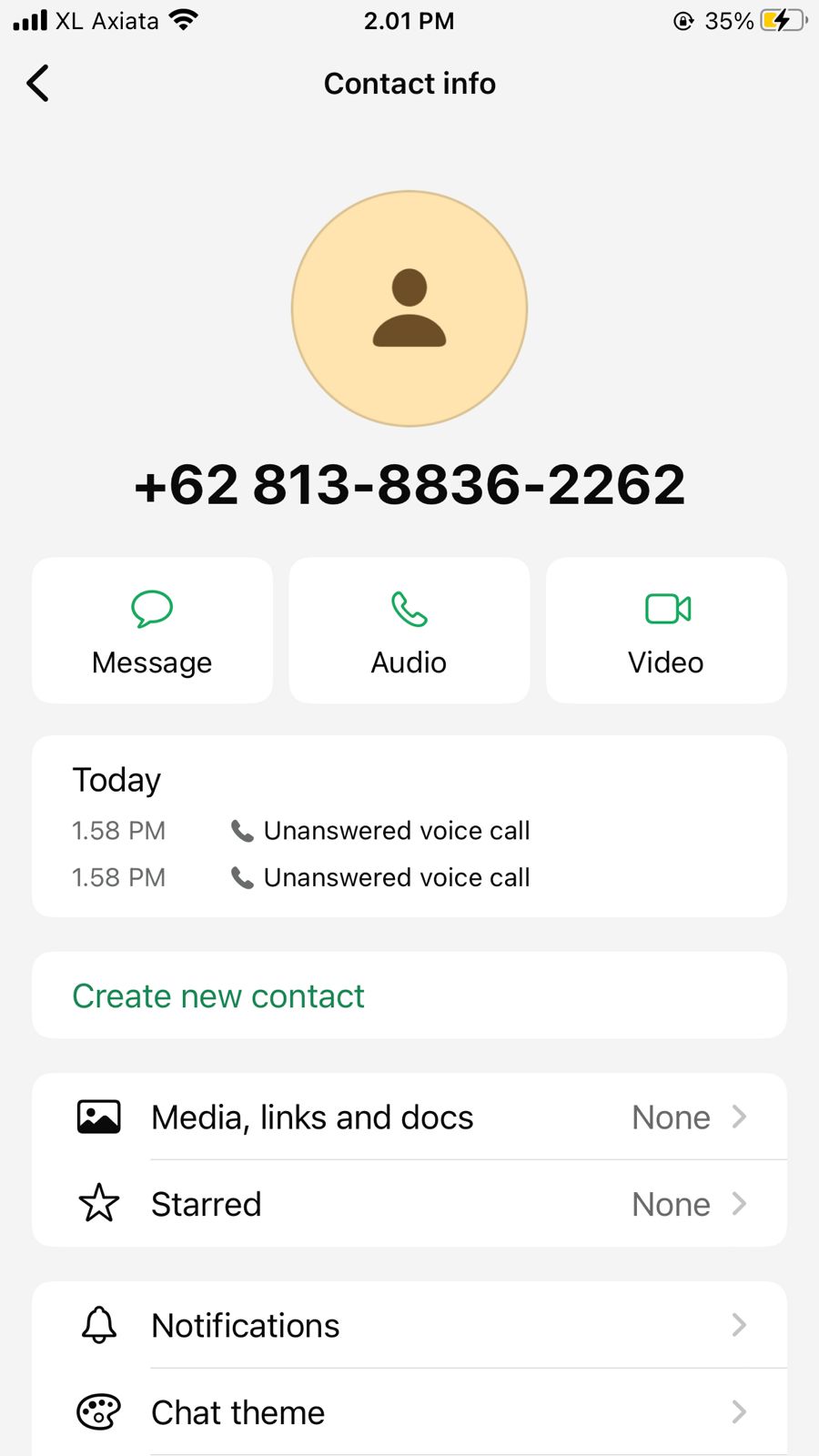Open Chat theme options
This screenshot has height=1456, width=819.
pyautogui.click(x=409, y=1412)
